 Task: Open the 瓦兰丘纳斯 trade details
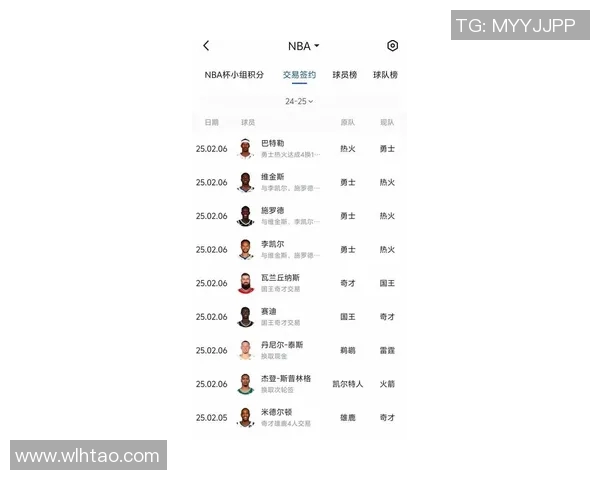point(298,283)
